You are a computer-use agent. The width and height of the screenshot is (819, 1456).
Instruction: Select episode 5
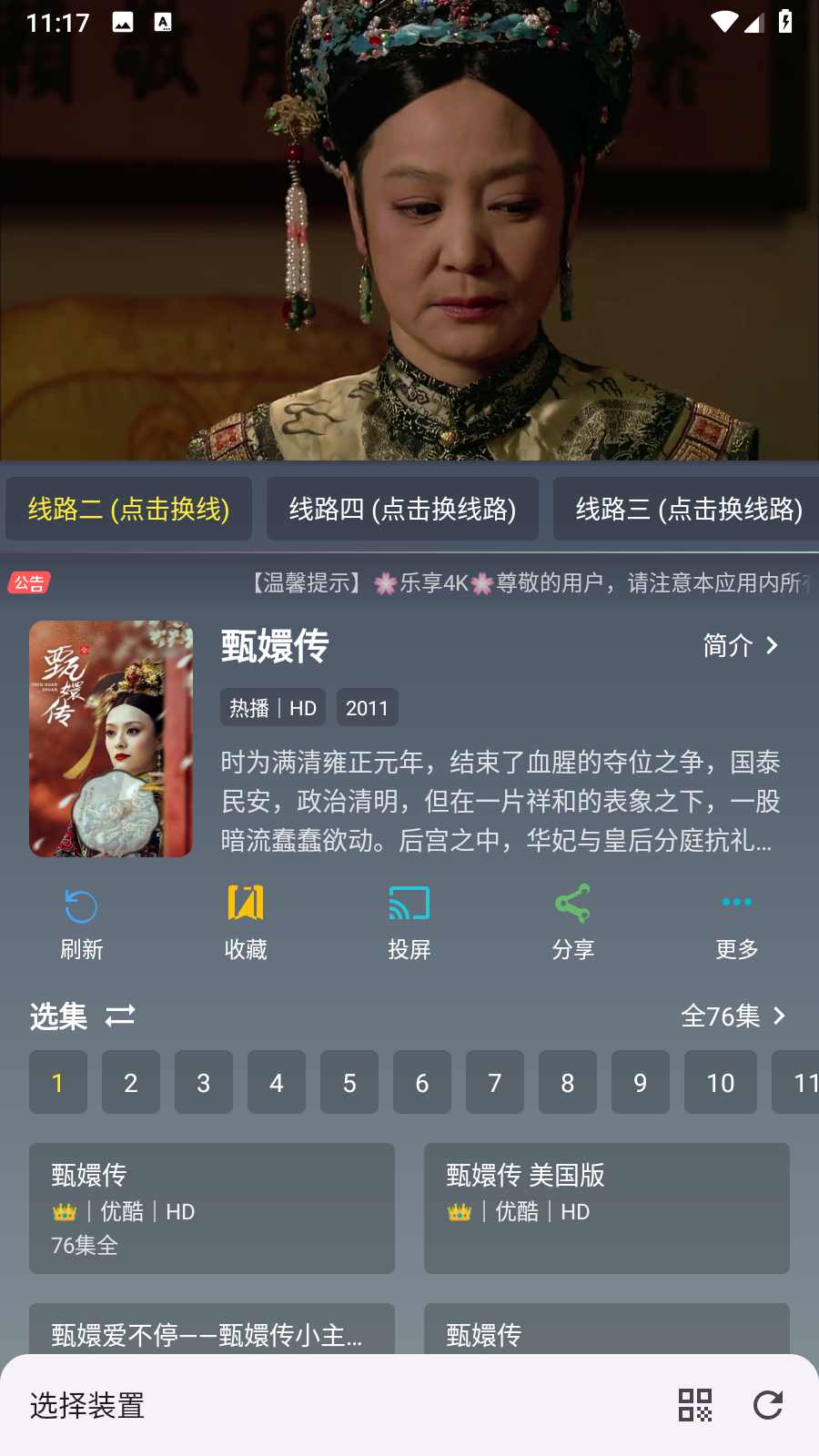pyautogui.click(x=349, y=1082)
